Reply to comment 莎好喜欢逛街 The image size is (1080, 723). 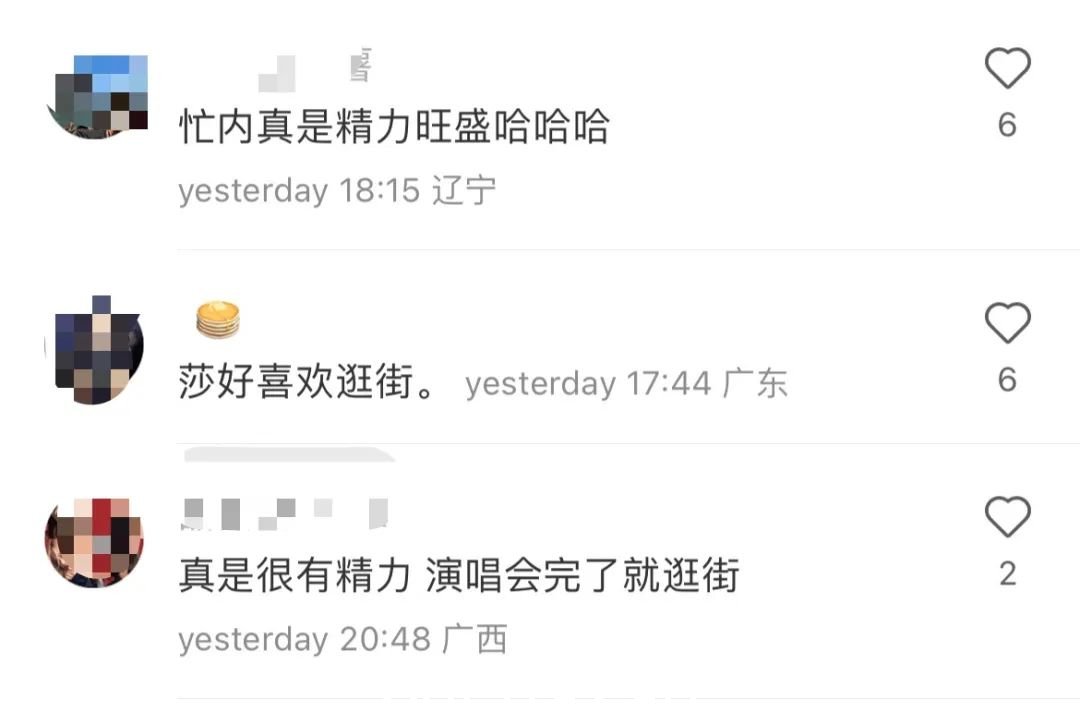(308, 383)
